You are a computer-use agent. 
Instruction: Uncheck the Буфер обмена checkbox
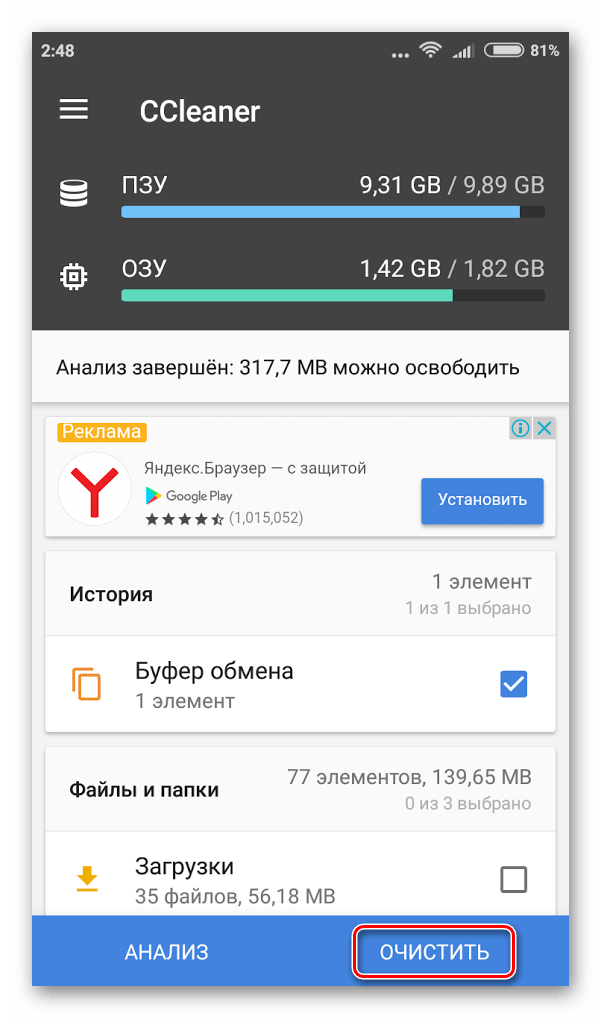pos(513,684)
